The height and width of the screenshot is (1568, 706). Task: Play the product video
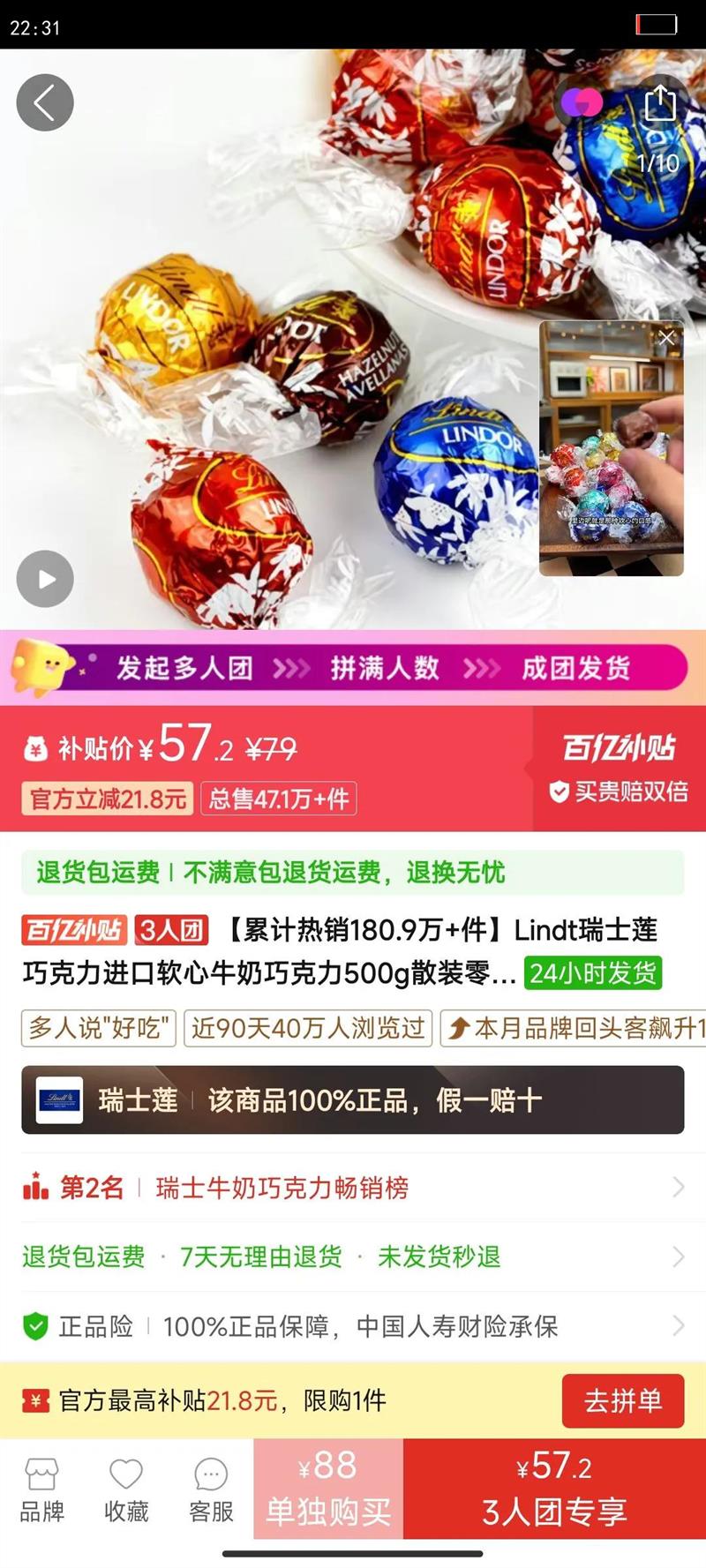tap(44, 579)
